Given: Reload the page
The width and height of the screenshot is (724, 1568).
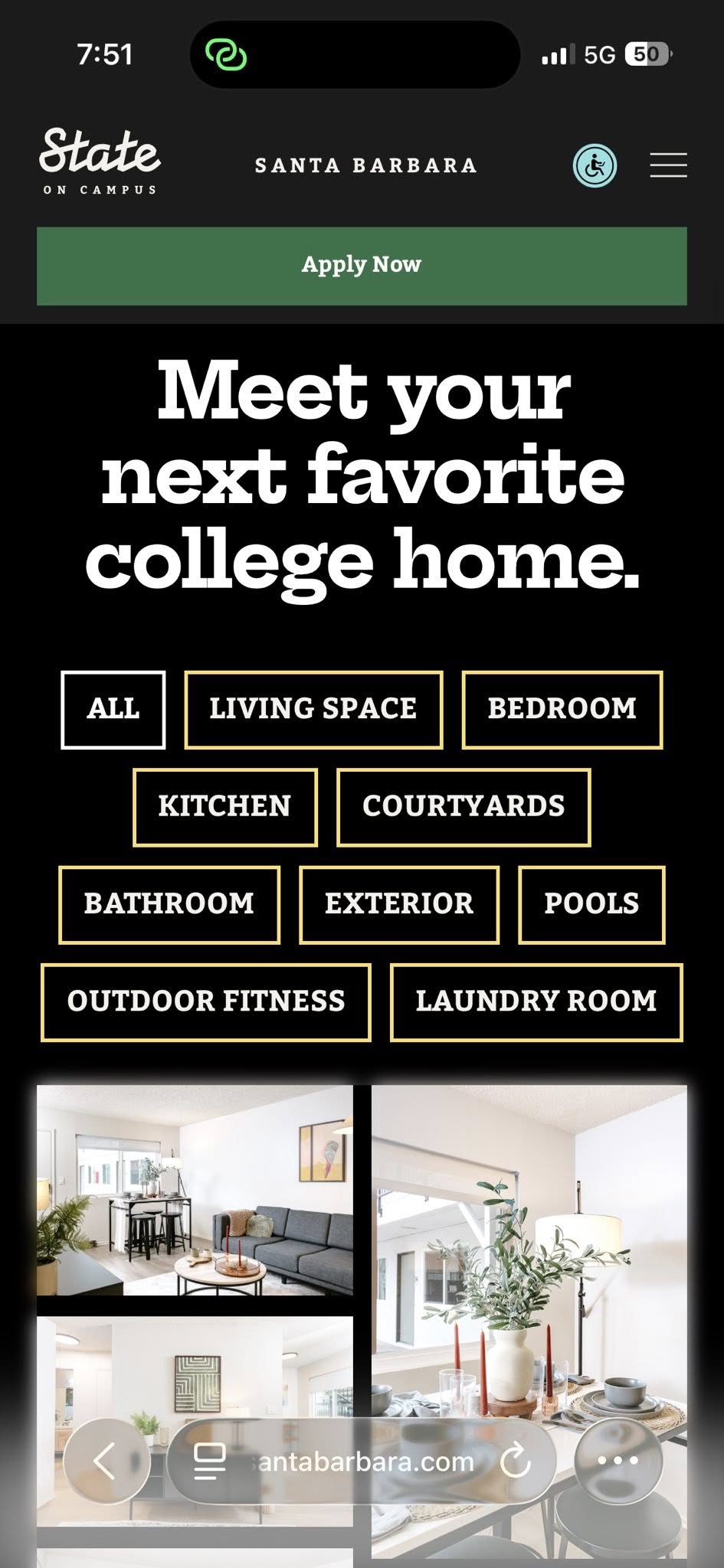Looking at the screenshot, I should pos(515,1462).
